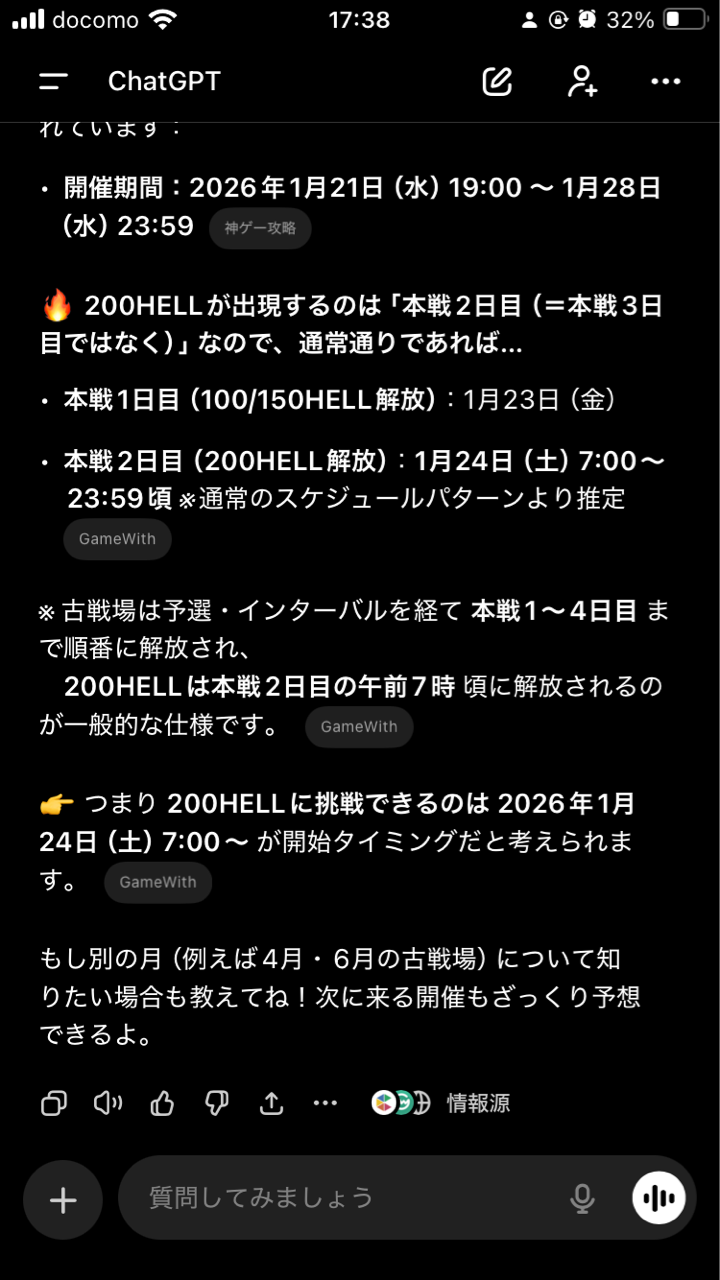Screen dimensions: 720x1280
Task: Open the overflow menu in the top bar
Action: click(665, 81)
